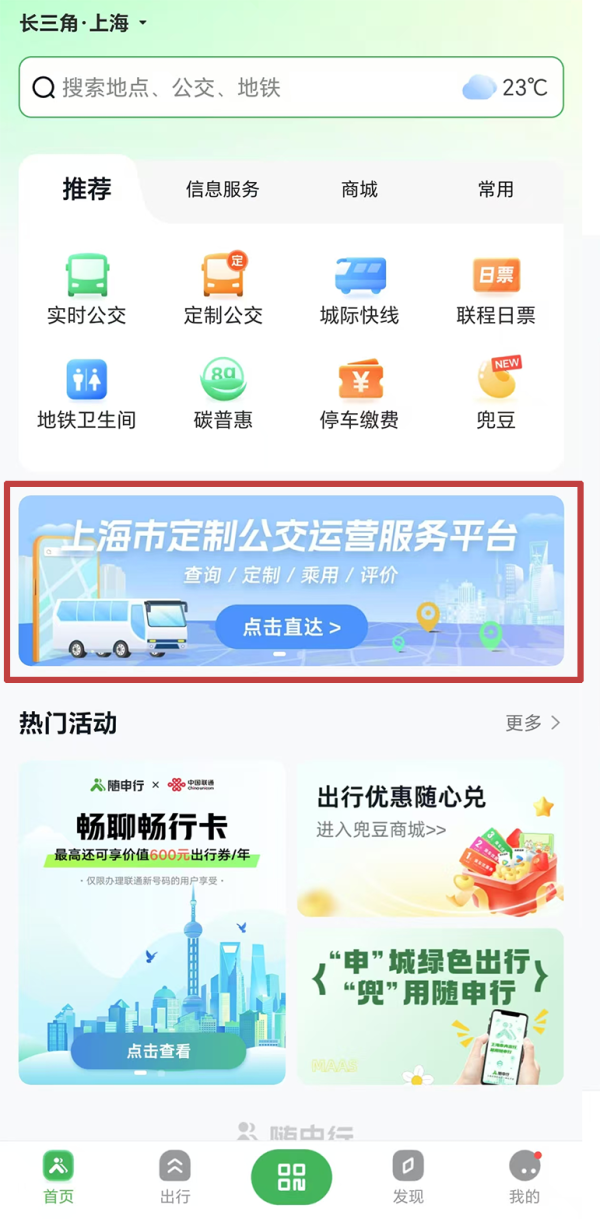Open 实时公交 real-time bus
This screenshot has height=1219, width=600.
tap(87, 289)
